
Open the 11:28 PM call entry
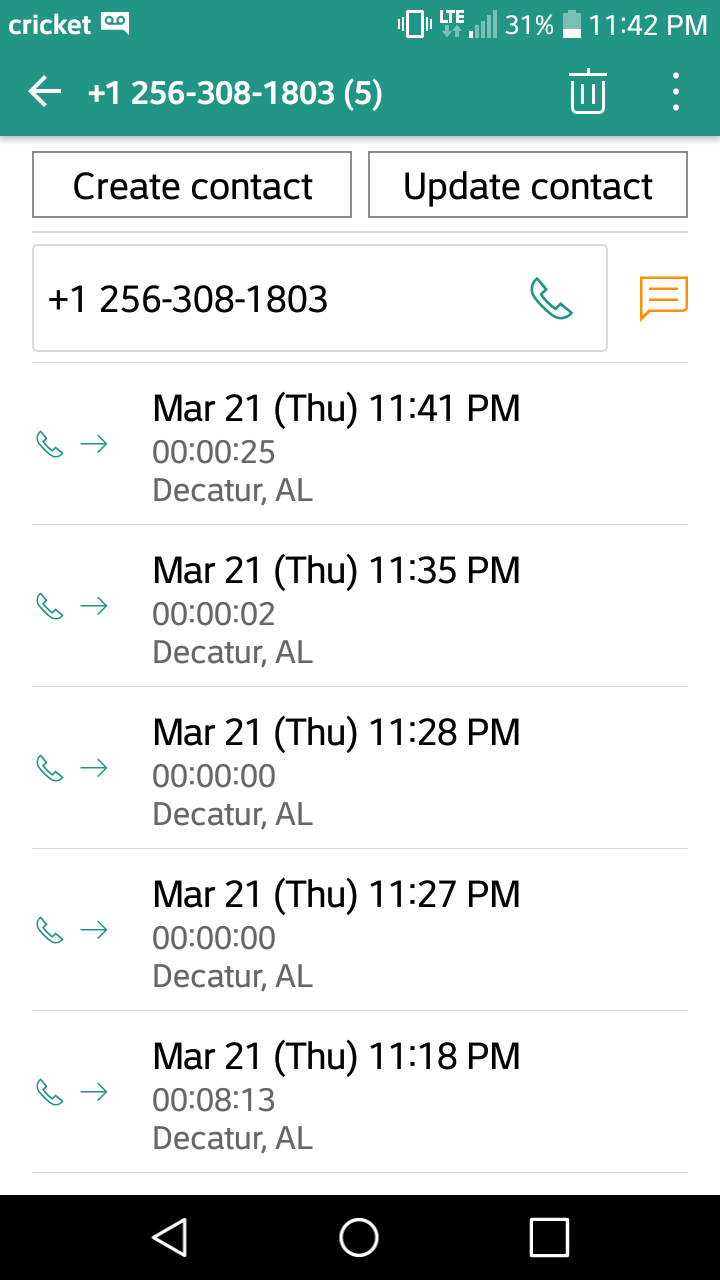(360, 770)
